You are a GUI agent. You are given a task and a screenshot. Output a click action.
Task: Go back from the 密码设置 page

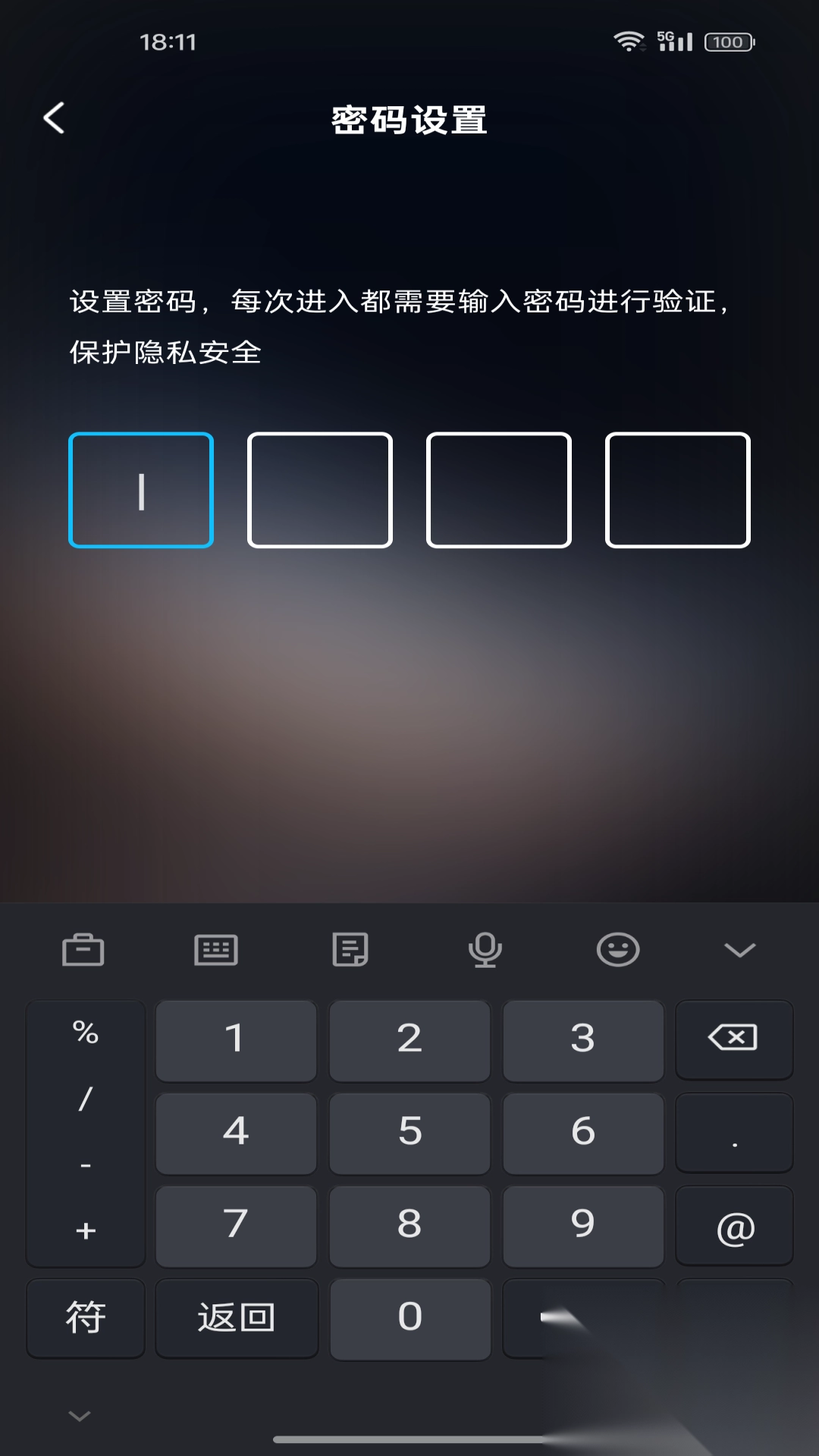(x=54, y=118)
